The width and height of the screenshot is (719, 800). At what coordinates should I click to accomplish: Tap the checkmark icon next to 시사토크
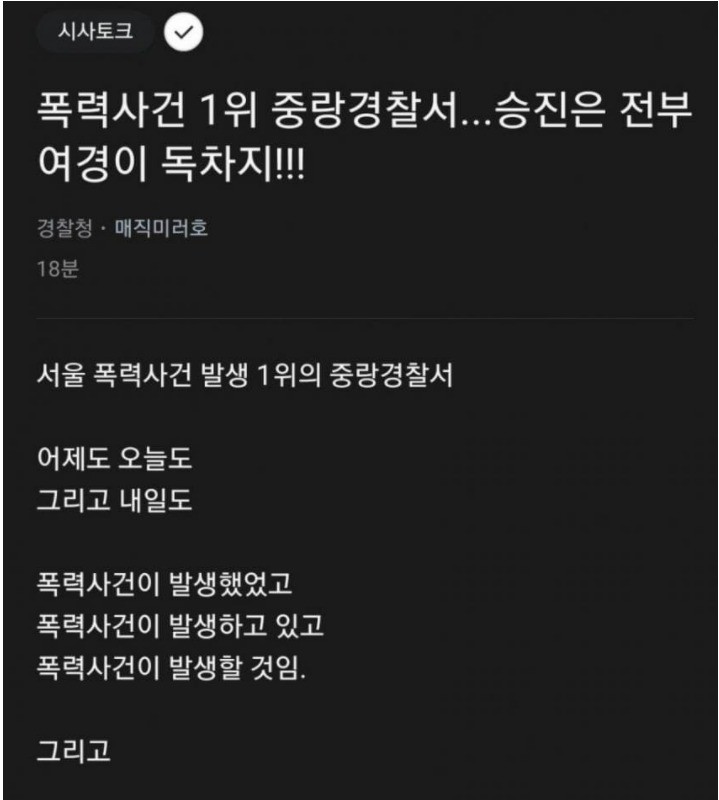[182, 33]
